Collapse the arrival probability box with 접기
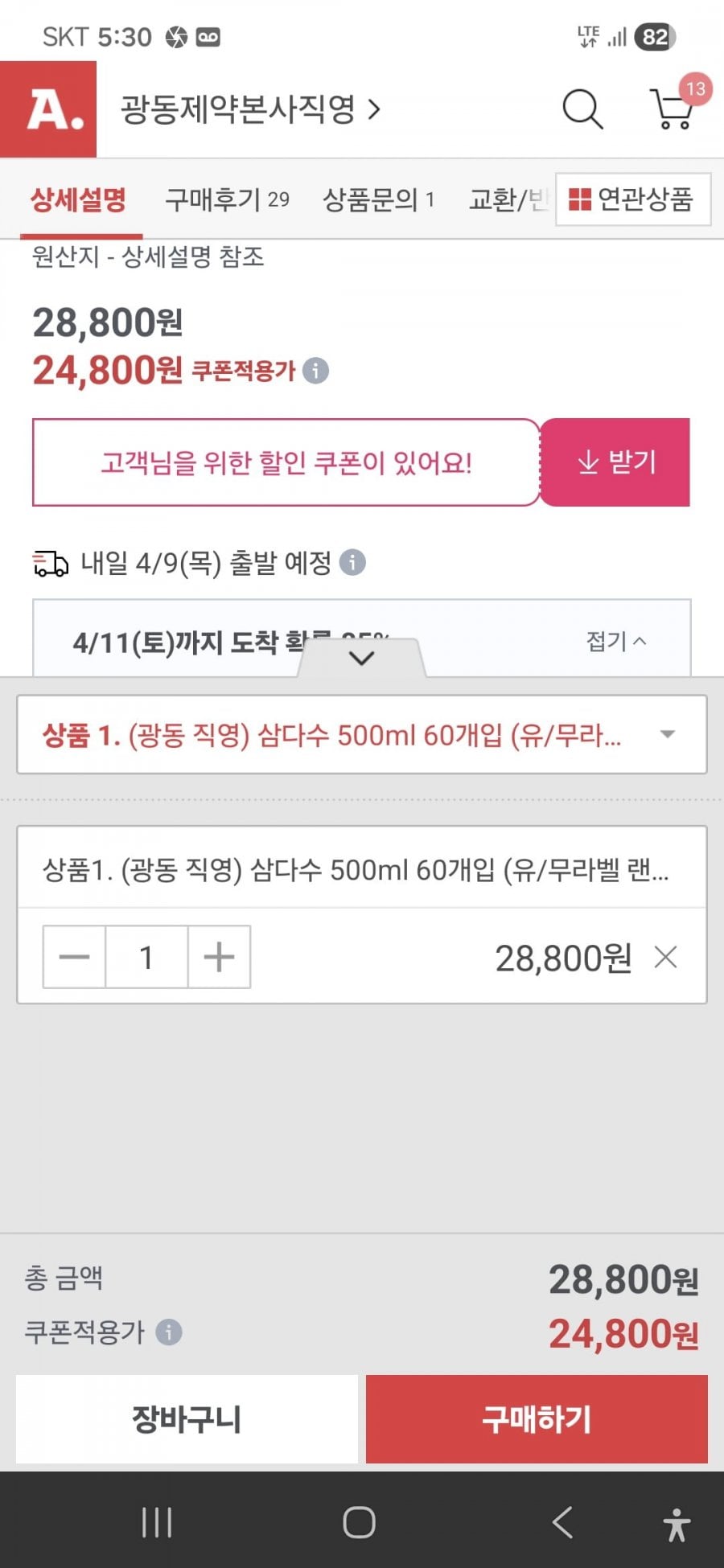This screenshot has height=1568, width=724. coord(615,641)
